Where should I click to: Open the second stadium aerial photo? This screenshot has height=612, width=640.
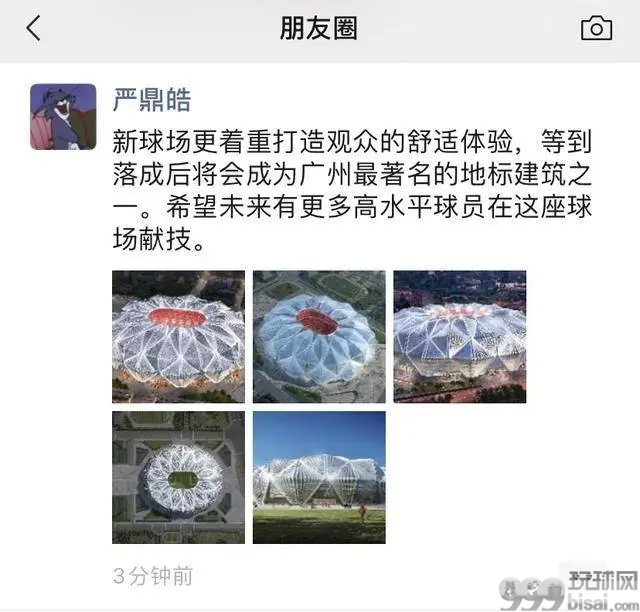(318, 336)
